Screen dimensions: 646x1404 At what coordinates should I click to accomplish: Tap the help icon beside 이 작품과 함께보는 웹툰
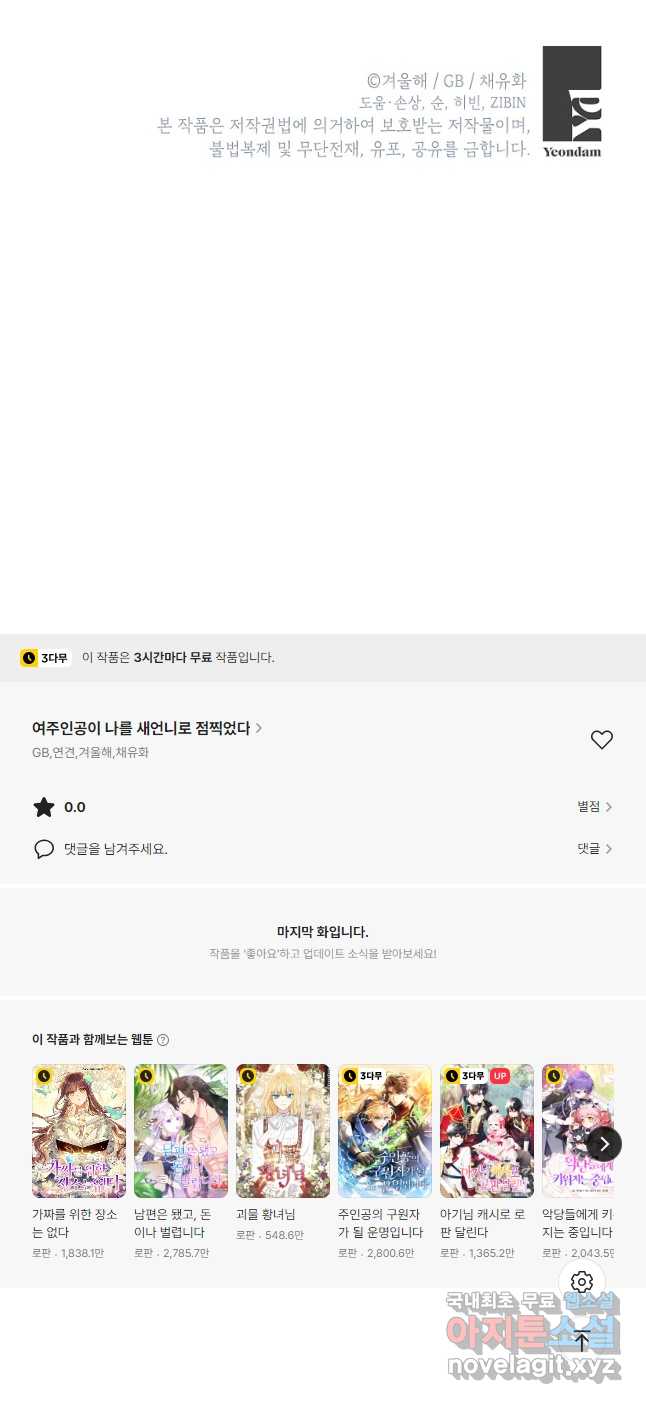pos(163,1040)
